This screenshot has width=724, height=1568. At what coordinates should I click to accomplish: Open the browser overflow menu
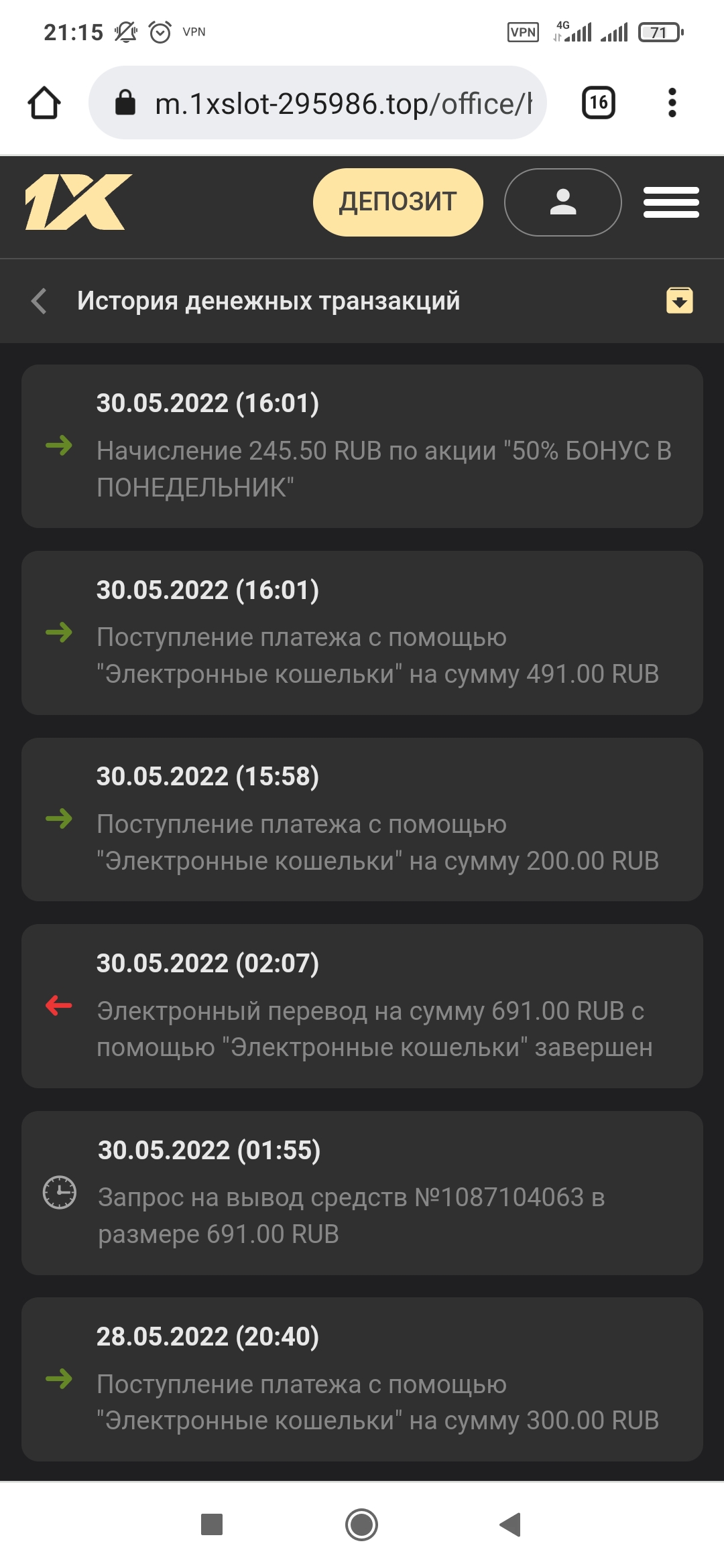pos(672,103)
